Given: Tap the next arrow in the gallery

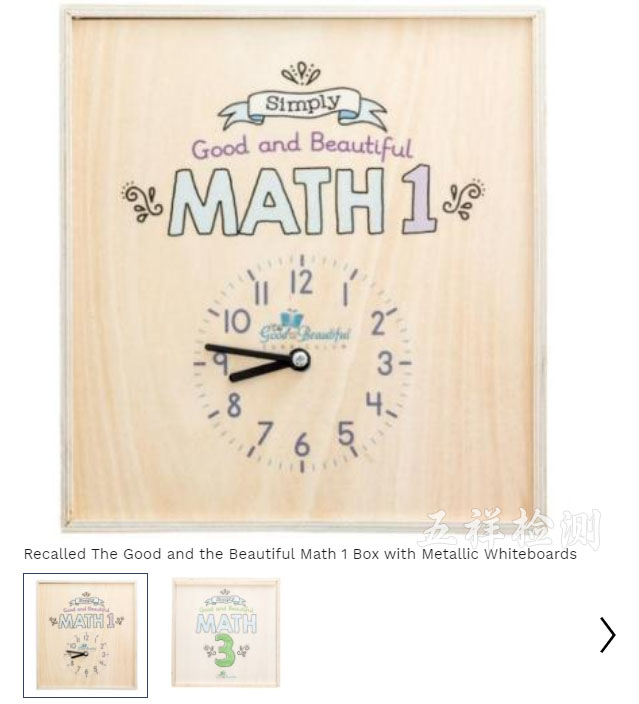Looking at the screenshot, I should (607, 635).
